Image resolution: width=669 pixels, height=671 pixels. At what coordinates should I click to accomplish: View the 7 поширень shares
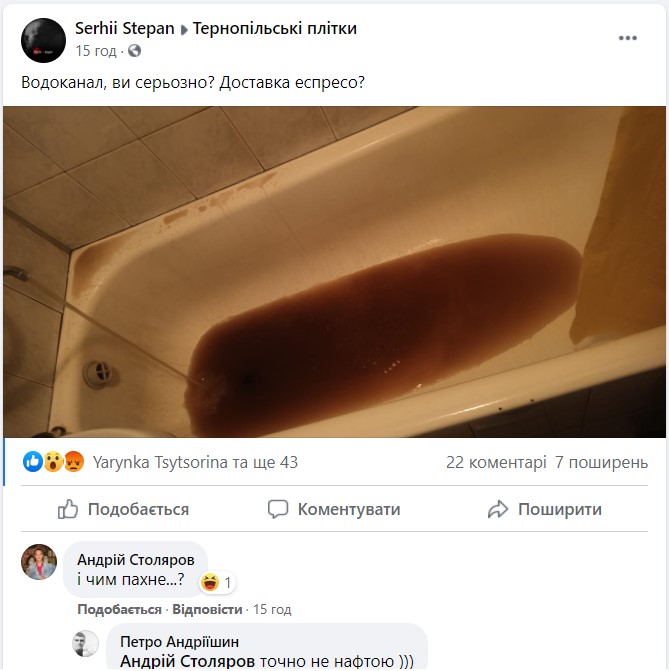601,463
